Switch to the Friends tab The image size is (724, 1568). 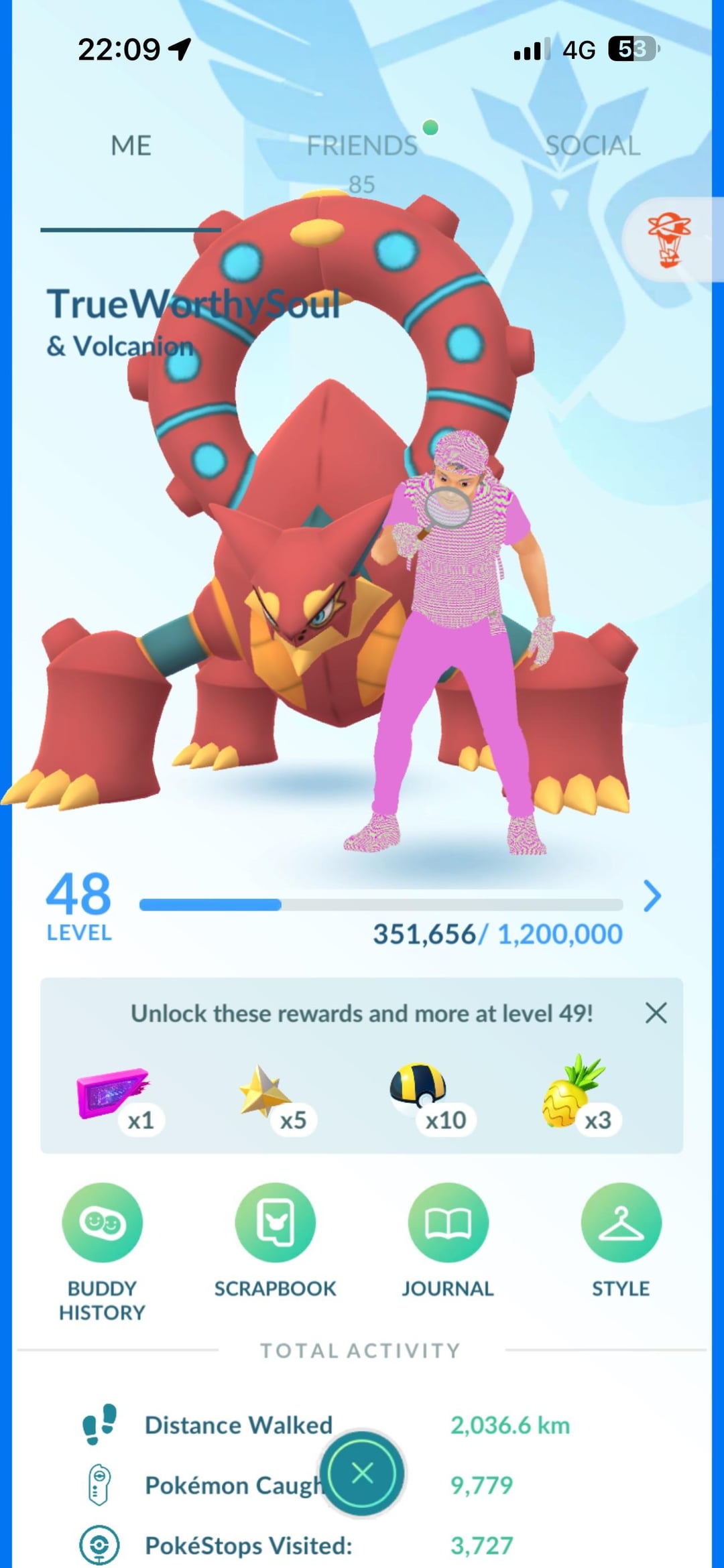[x=362, y=145]
